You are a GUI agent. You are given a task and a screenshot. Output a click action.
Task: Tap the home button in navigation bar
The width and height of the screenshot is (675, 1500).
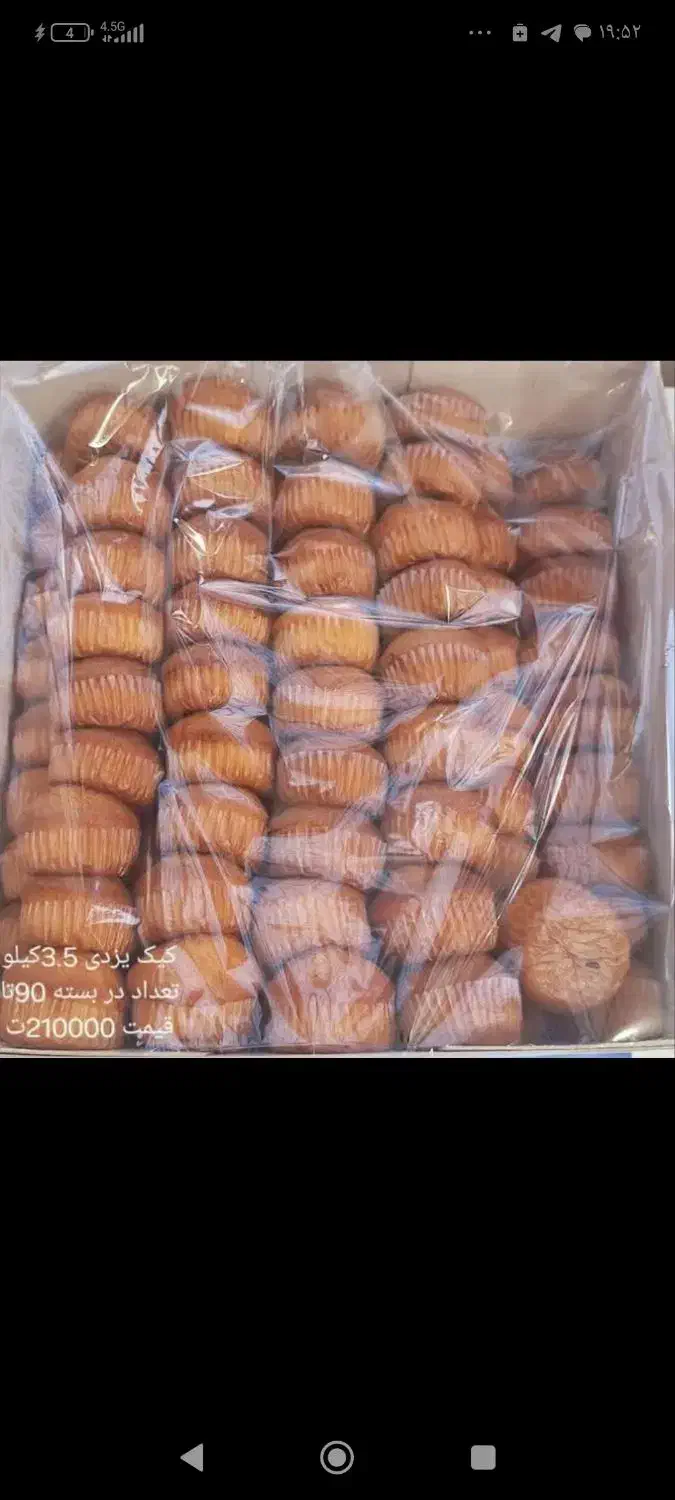[337, 1457]
